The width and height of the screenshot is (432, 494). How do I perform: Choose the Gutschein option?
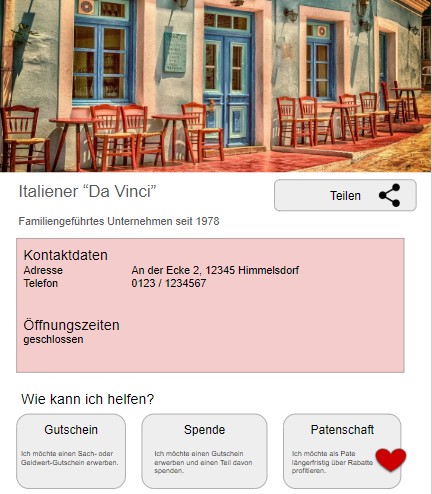(71, 451)
